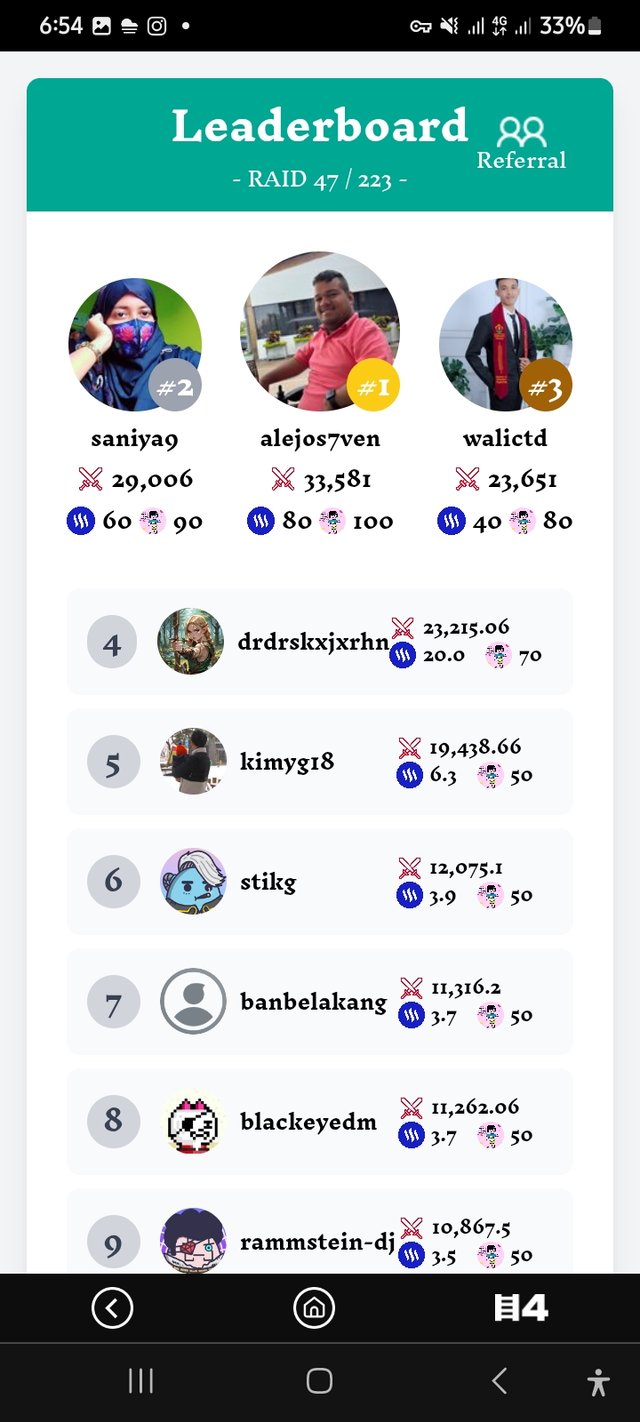The image size is (640, 1422).
Task: Open the accessibility shortcut button
Action: coord(598,1381)
